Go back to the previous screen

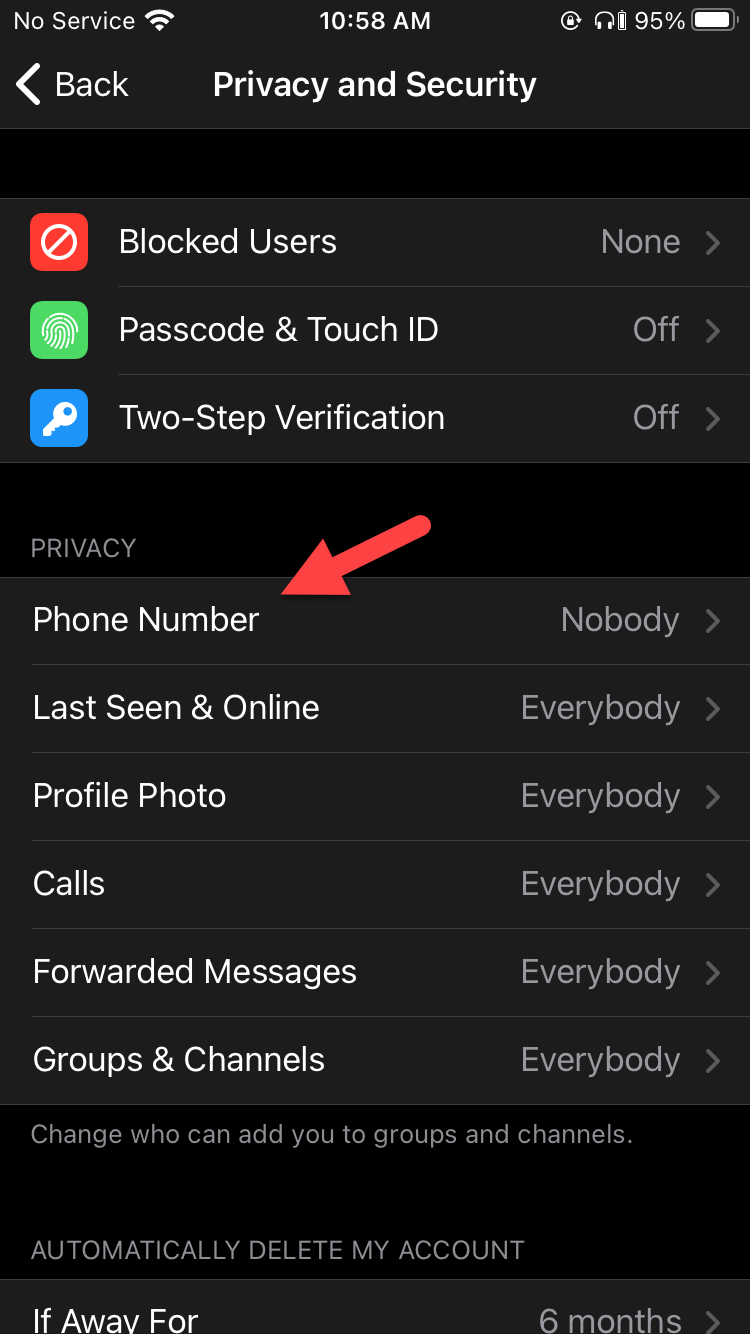coord(72,85)
